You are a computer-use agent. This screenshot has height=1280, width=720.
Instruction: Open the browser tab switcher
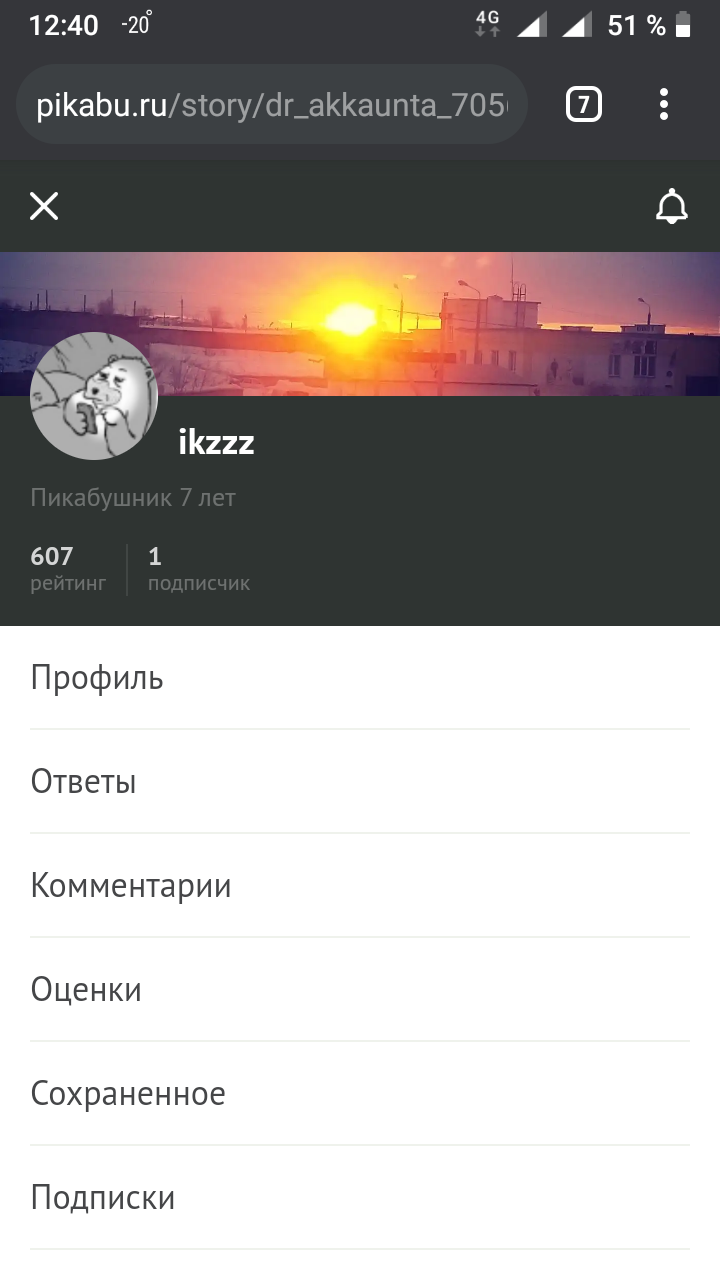point(584,104)
